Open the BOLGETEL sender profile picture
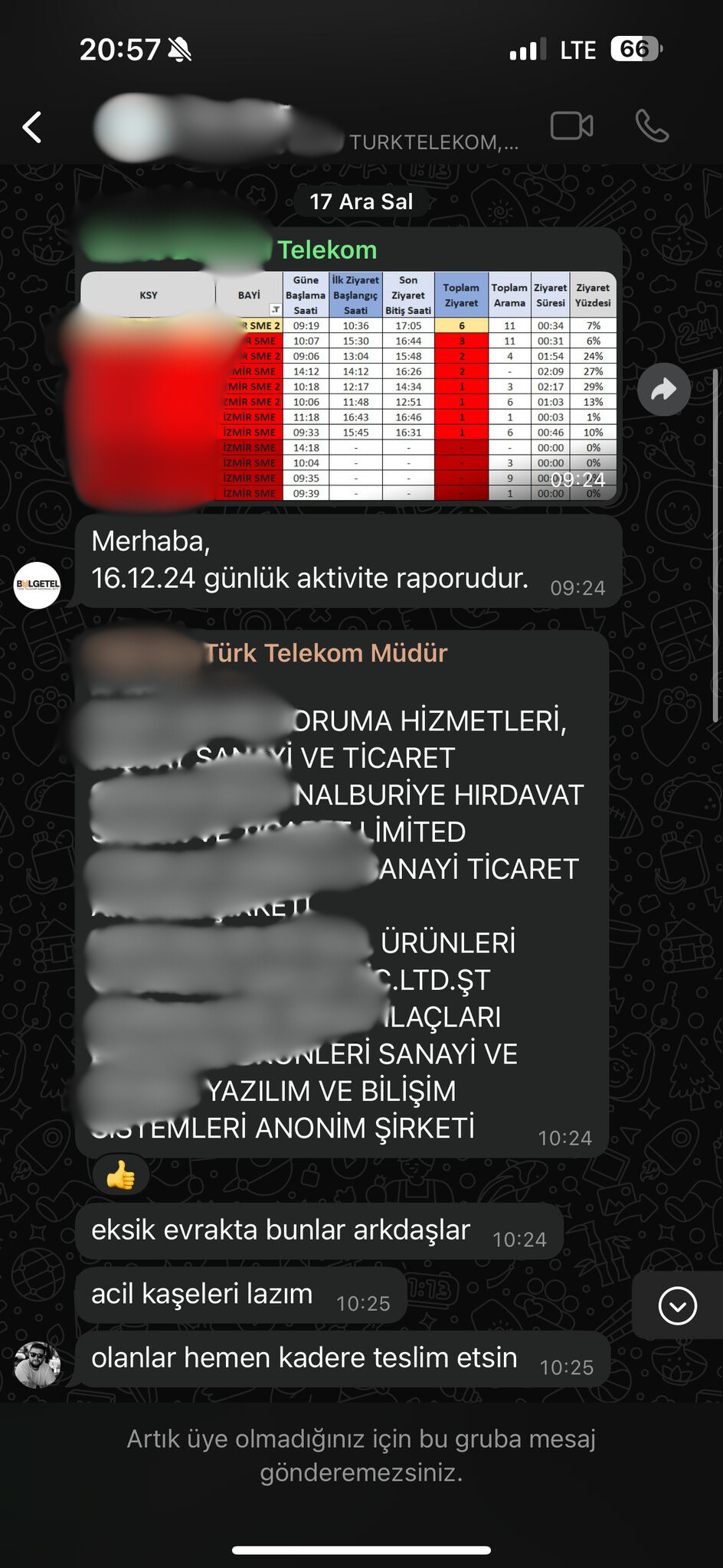Image resolution: width=723 pixels, height=1568 pixels. (x=38, y=585)
